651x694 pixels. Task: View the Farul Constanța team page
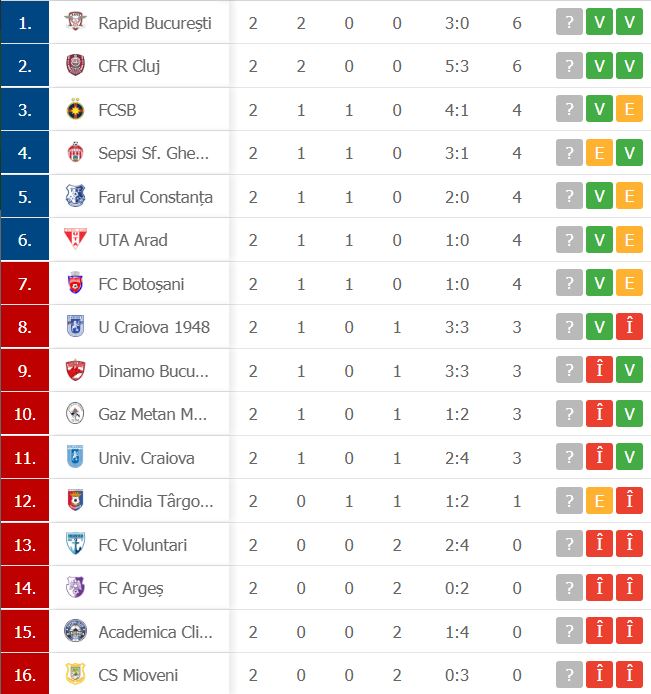(x=155, y=197)
